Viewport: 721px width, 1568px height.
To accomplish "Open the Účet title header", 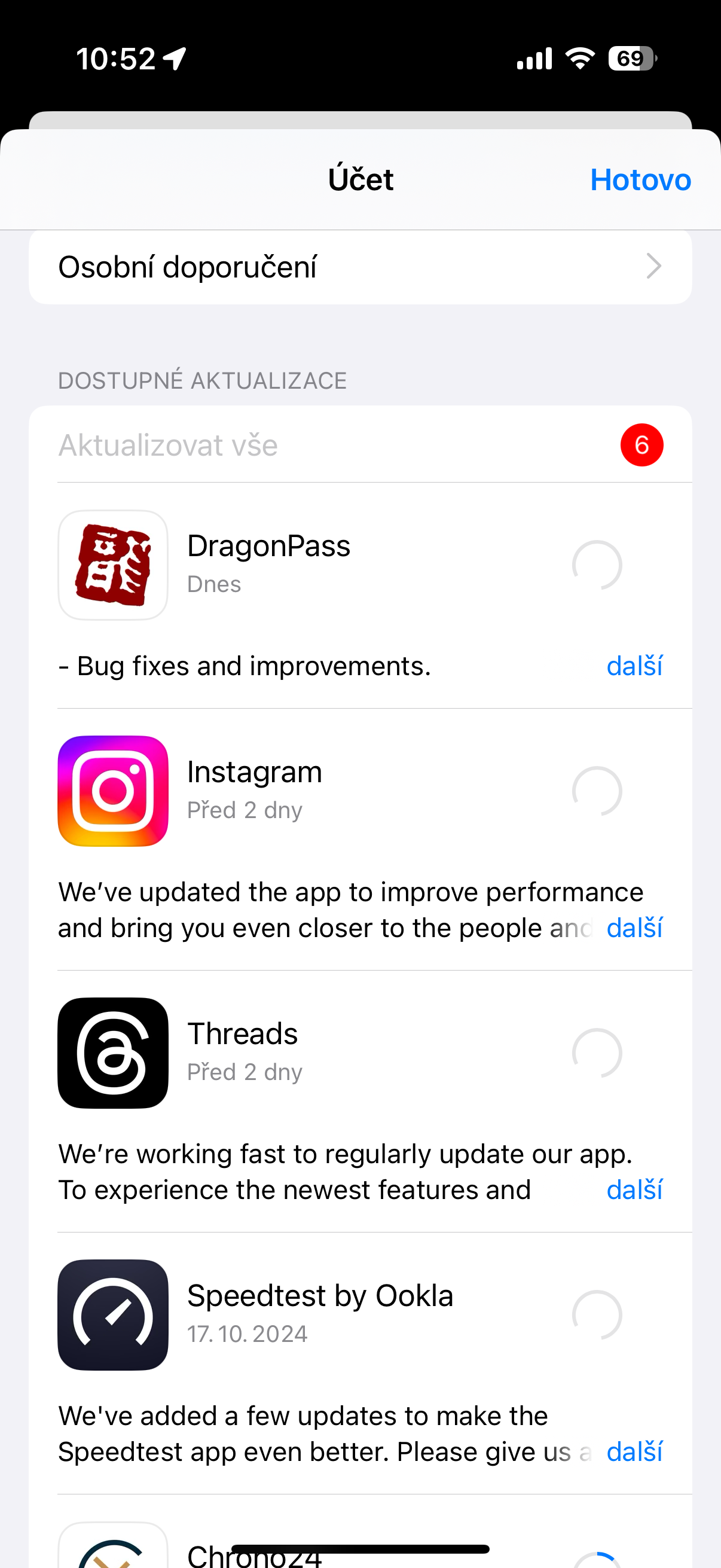I will click(x=360, y=179).
